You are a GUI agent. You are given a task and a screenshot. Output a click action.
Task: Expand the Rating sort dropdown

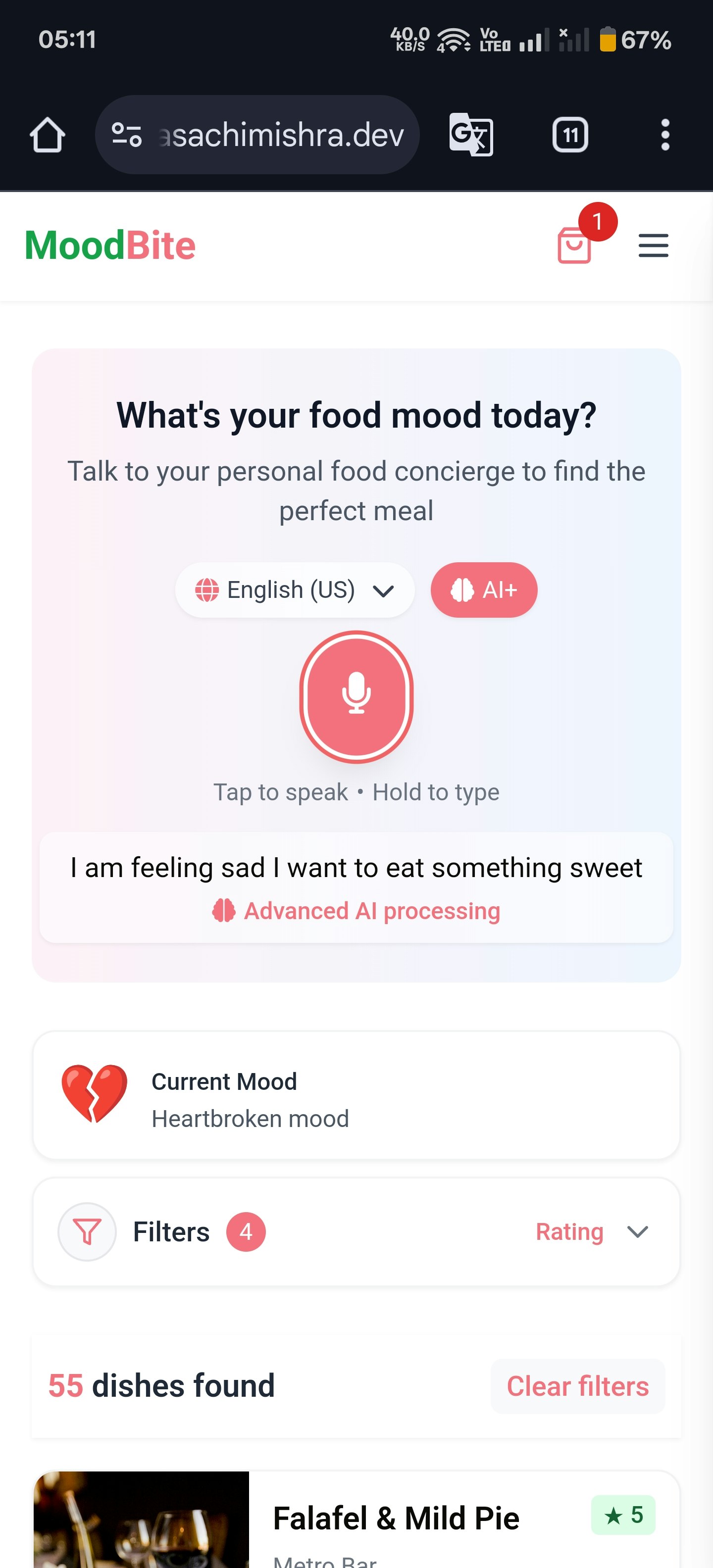pyautogui.click(x=592, y=1231)
